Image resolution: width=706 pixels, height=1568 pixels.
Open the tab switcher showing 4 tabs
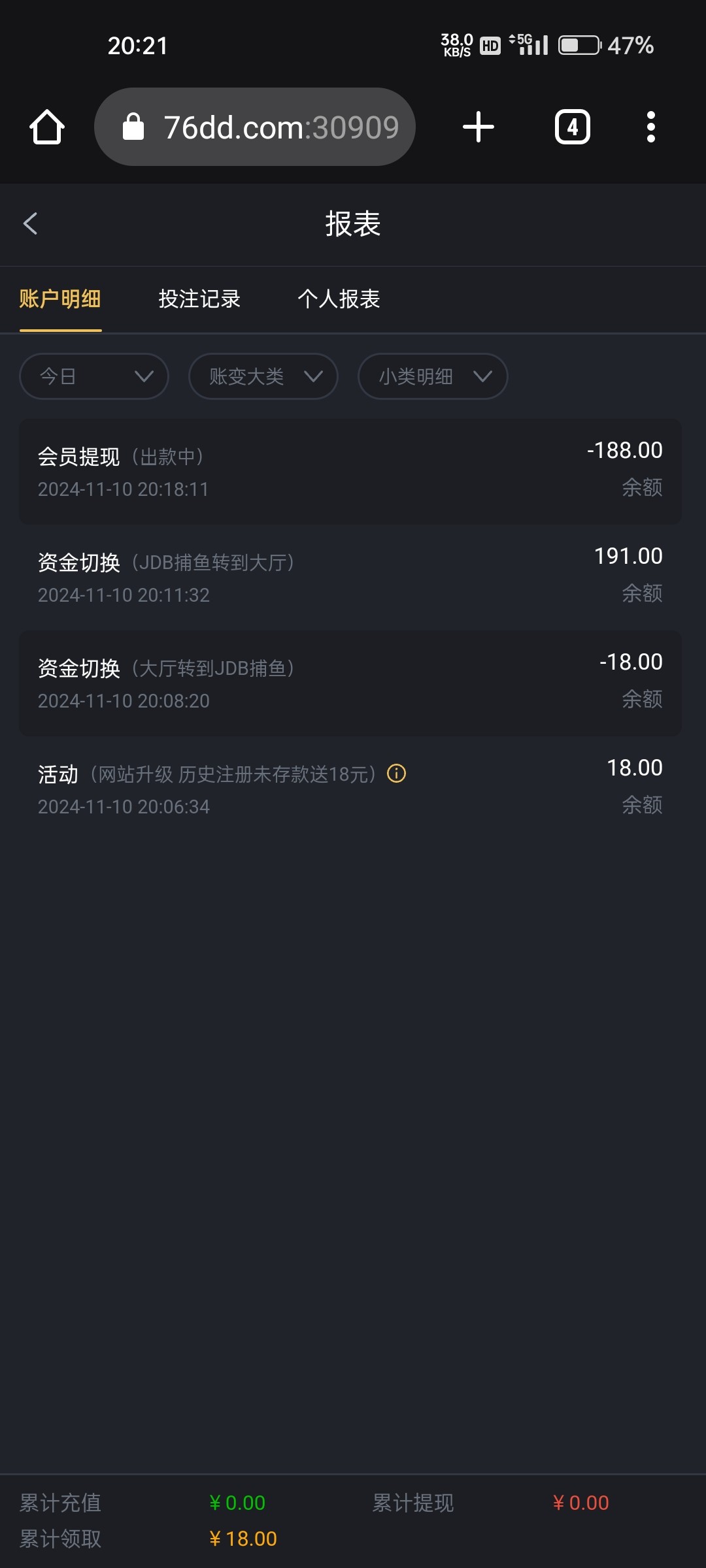click(x=573, y=127)
